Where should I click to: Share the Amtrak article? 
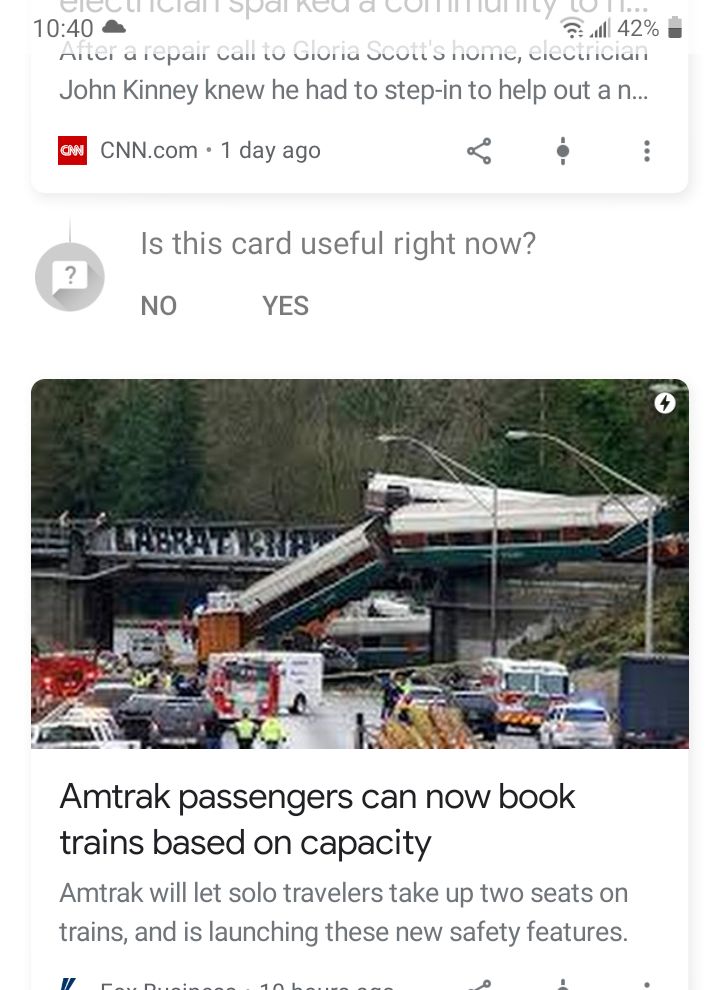(x=479, y=984)
